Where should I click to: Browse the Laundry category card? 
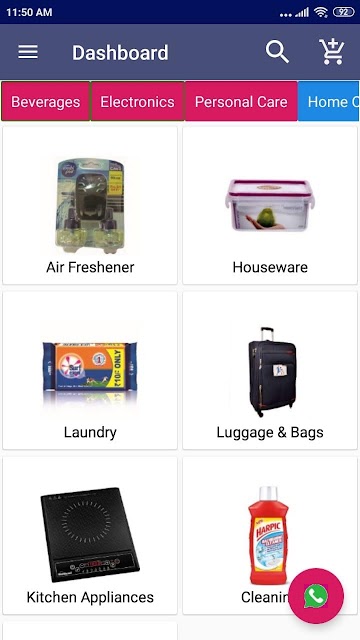(x=90, y=370)
